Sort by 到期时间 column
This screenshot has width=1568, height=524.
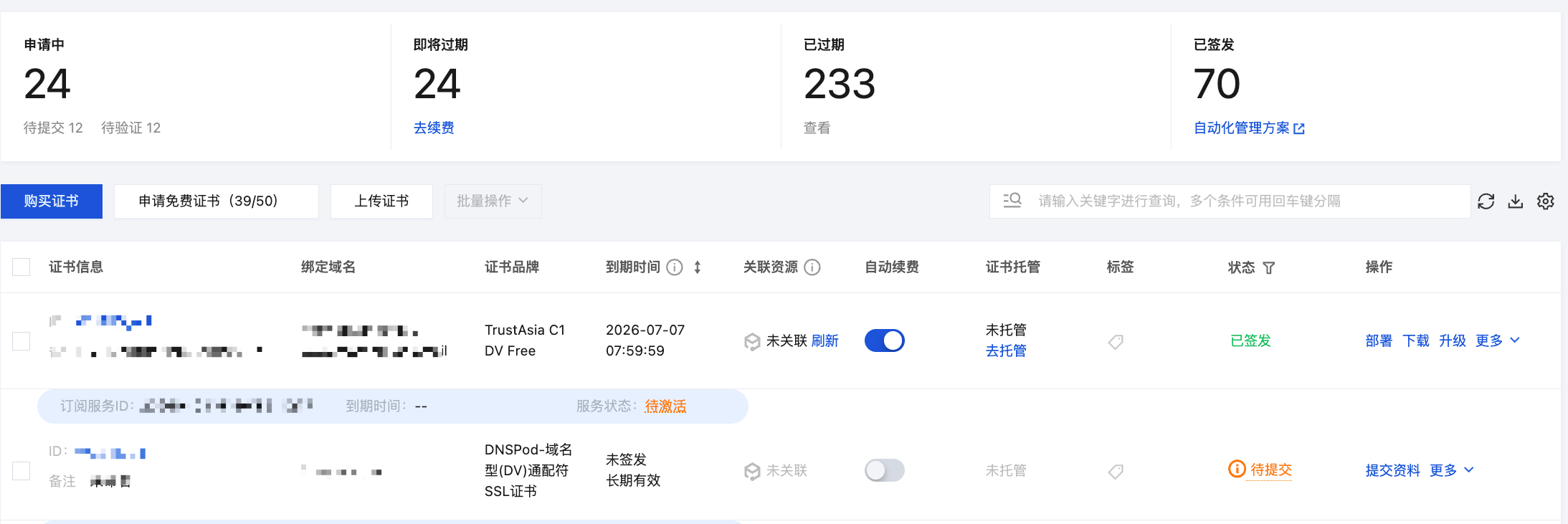point(698,267)
